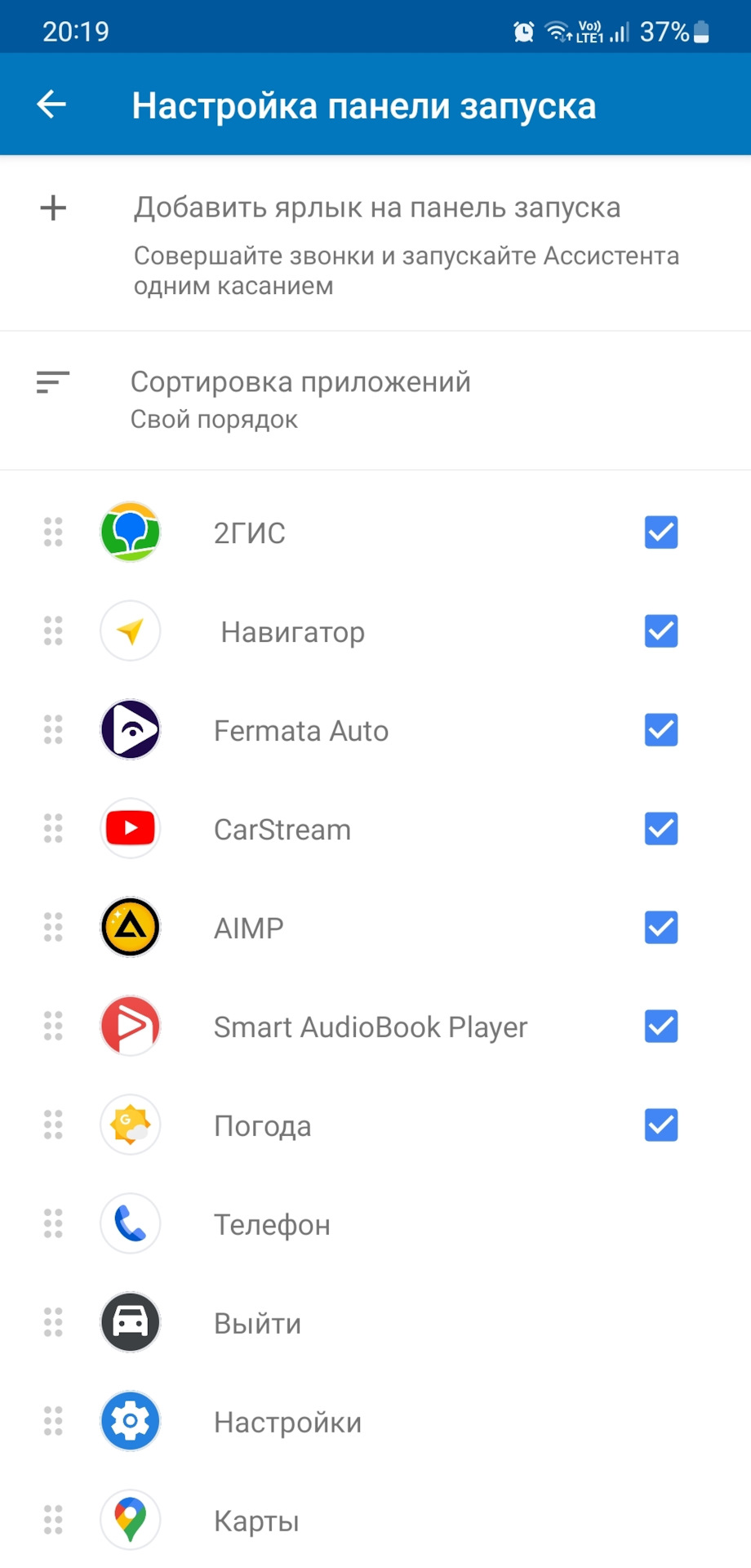Uncheck the 2ГИС checkbox
Viewport: 751px width, 1568px height.
(x=660, y=532)
